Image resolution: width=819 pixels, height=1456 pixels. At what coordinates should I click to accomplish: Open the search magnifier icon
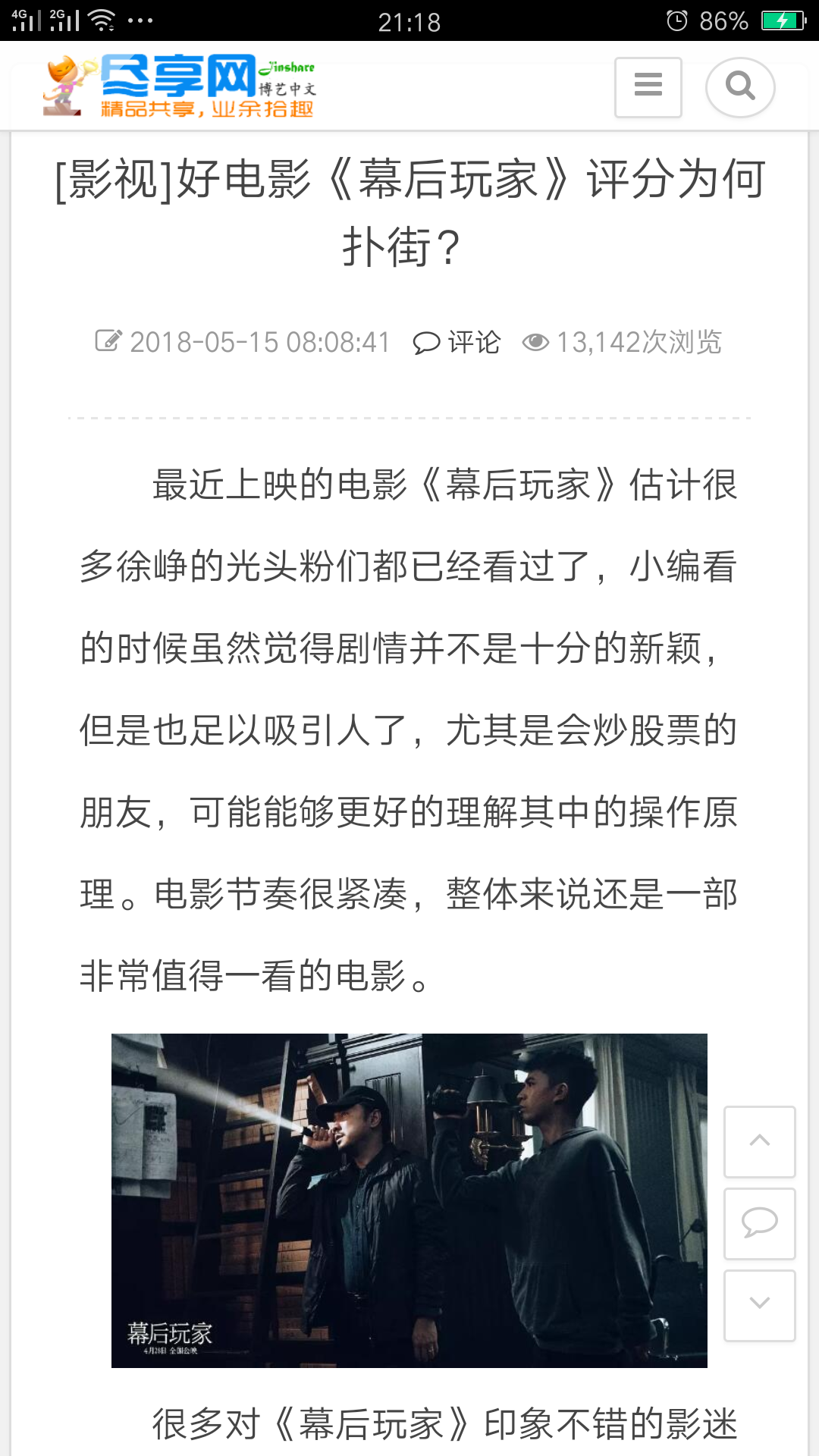pos(740,87)
